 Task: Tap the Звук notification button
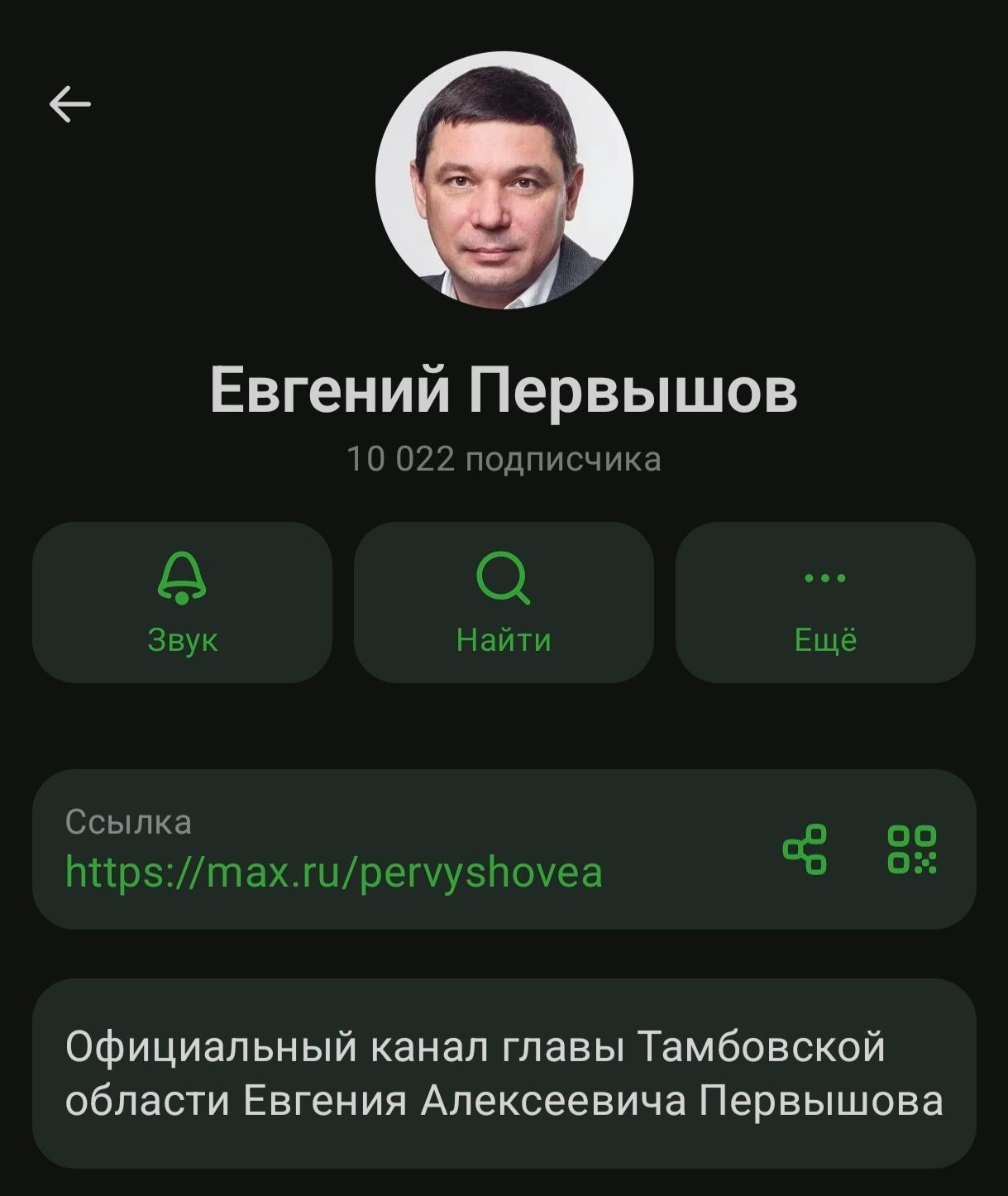pos(182,602)
